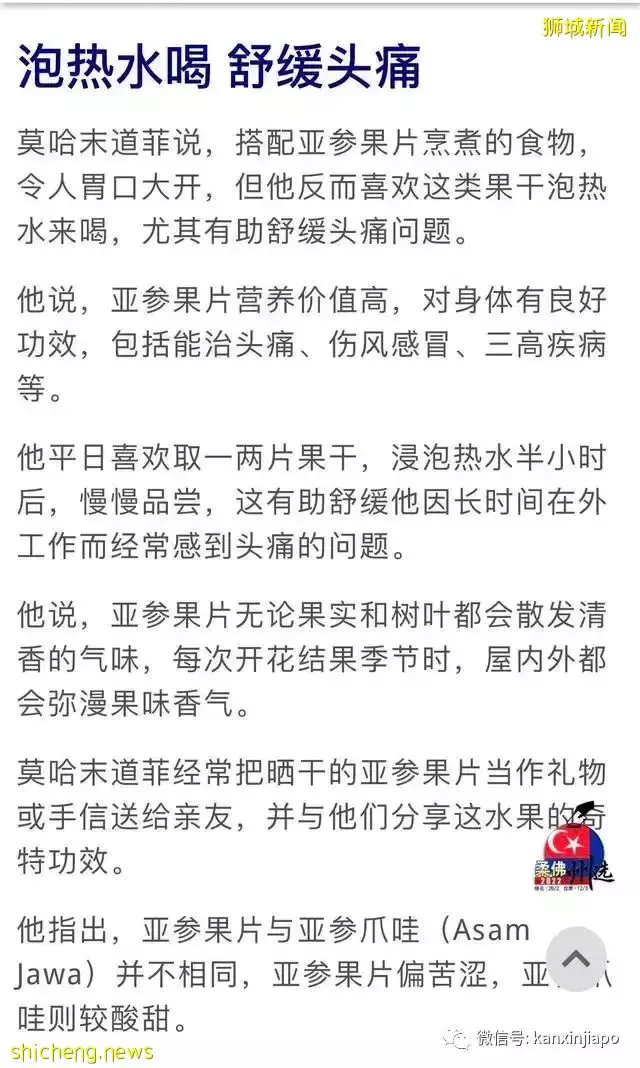Tap the back-to-top arrow button
640x1068 pixels.
point(575,959)
